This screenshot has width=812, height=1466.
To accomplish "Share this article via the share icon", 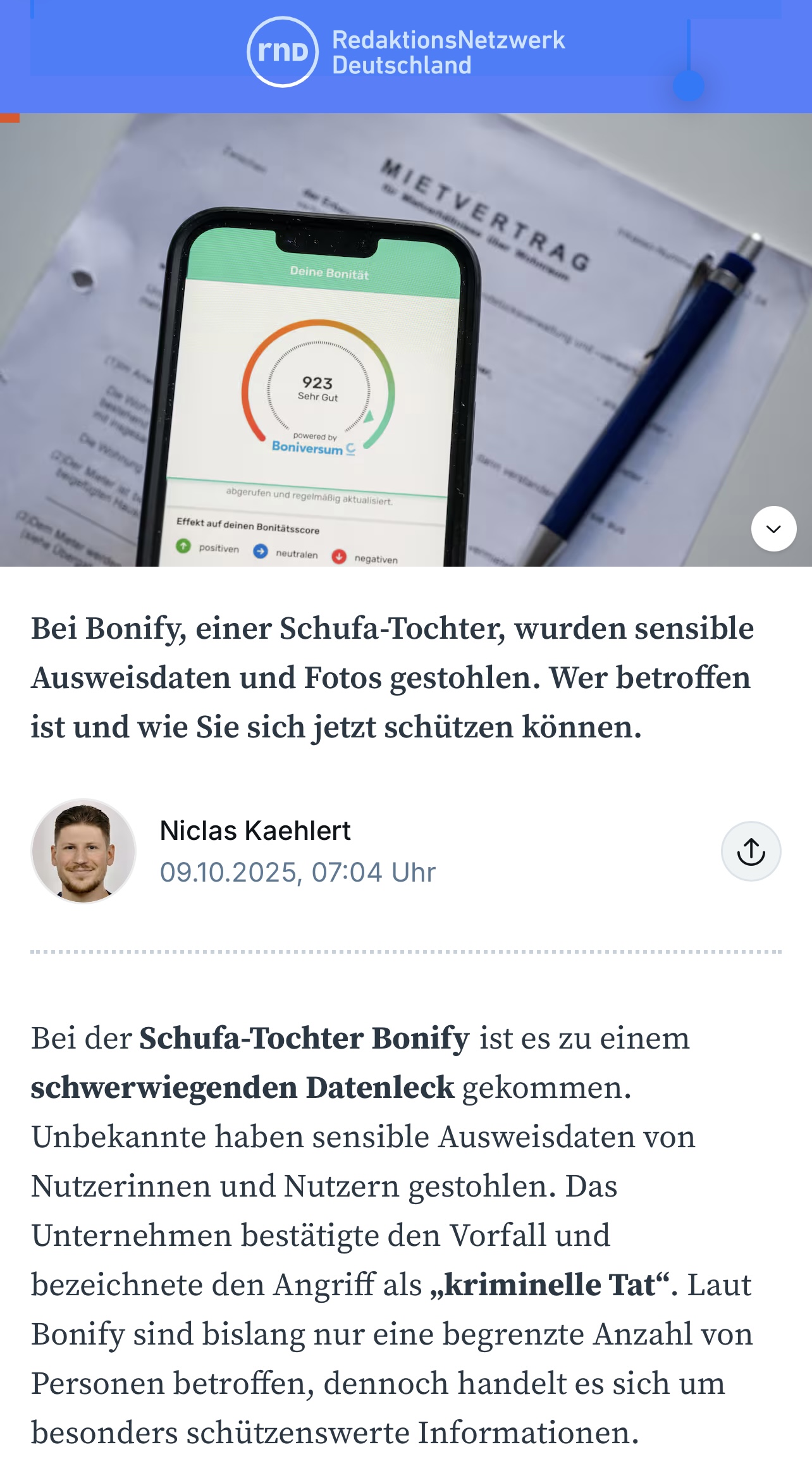I will tap(751, 851).
